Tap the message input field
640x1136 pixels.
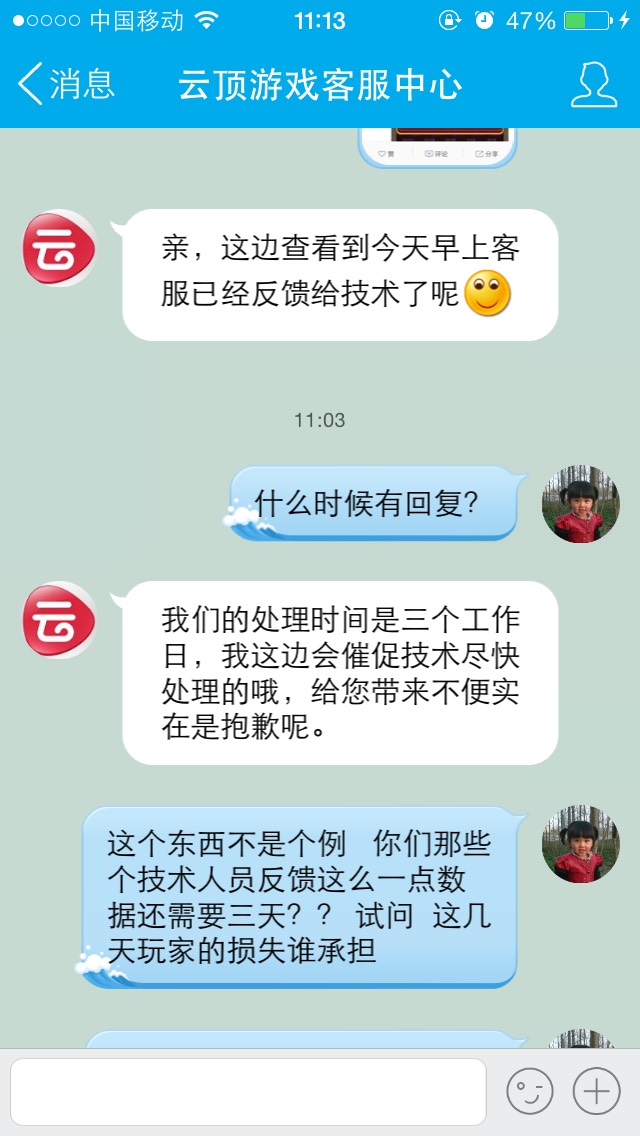[x=248, y=1091]
